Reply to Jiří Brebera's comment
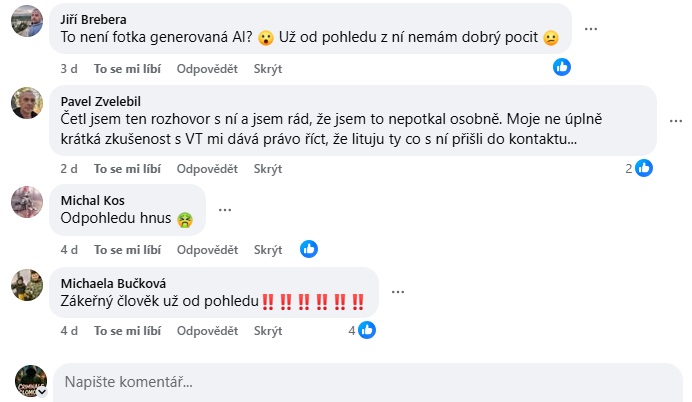The height and width of the screenshot is (402, 692). [x=207, y=69]
